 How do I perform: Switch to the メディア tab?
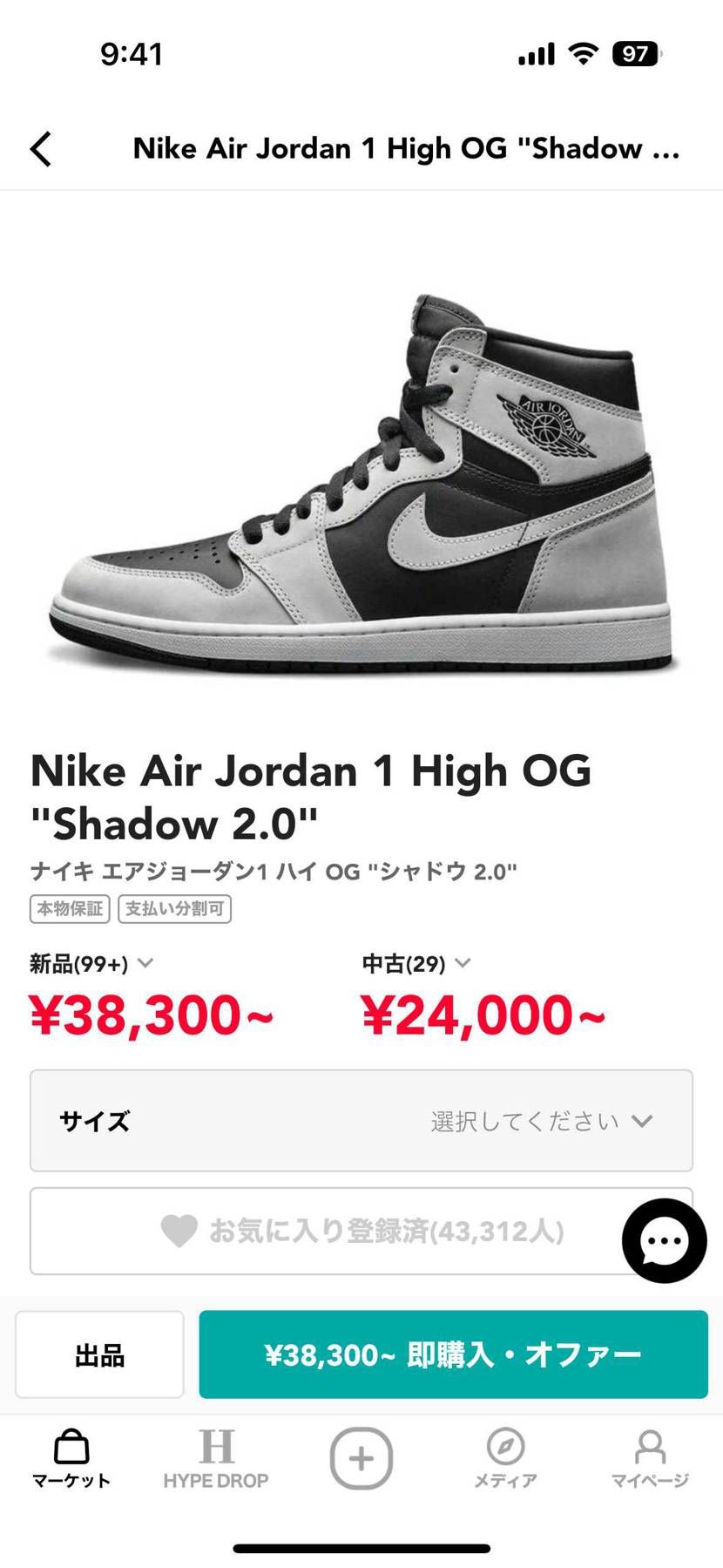505,1459
